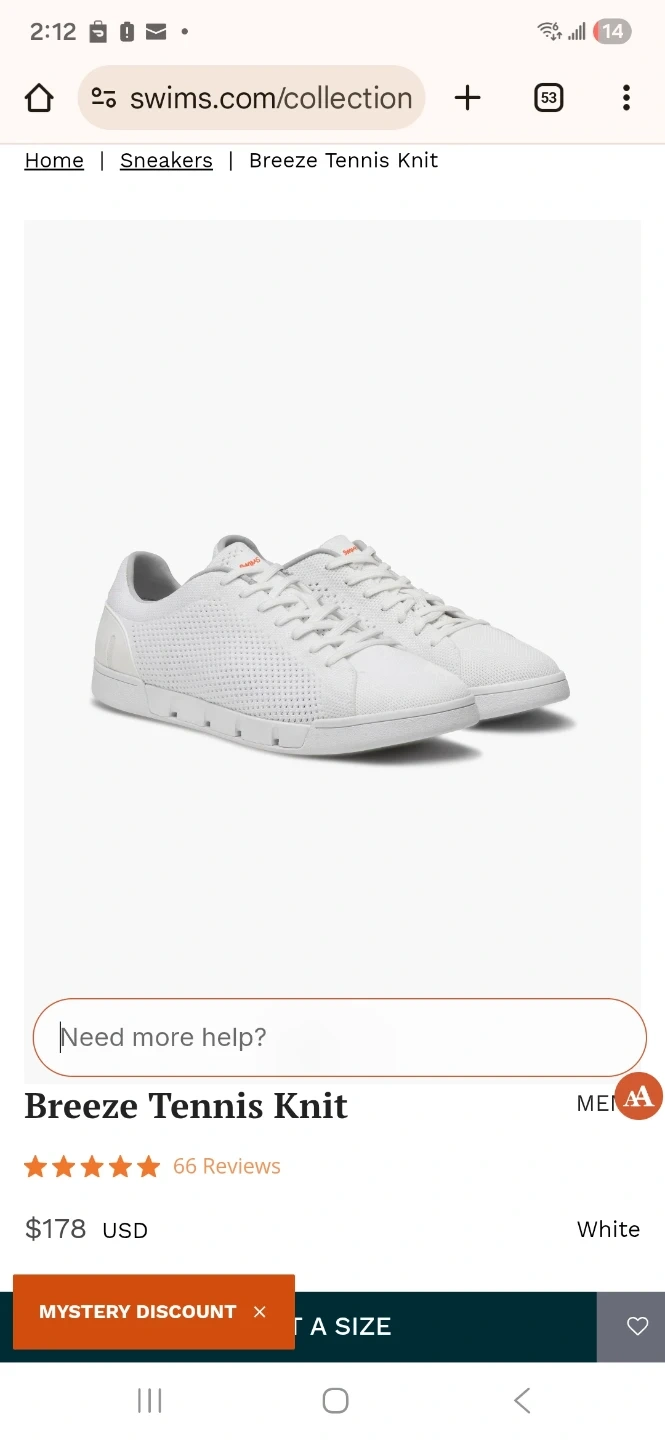
Task: Open the browser overflow menu
Action: pyautogui.click(x=626, y=98)
